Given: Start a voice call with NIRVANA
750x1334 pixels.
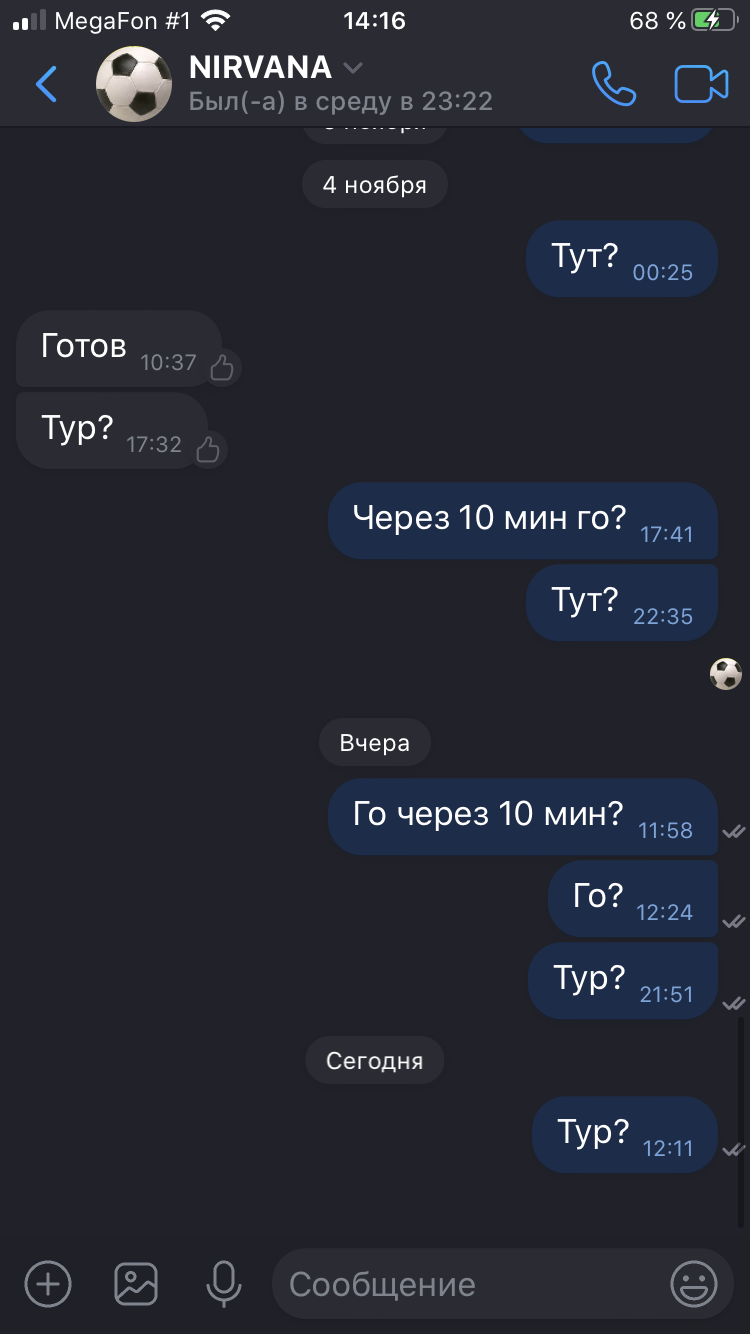Looking at the screenshot, I should pos(613,84).
